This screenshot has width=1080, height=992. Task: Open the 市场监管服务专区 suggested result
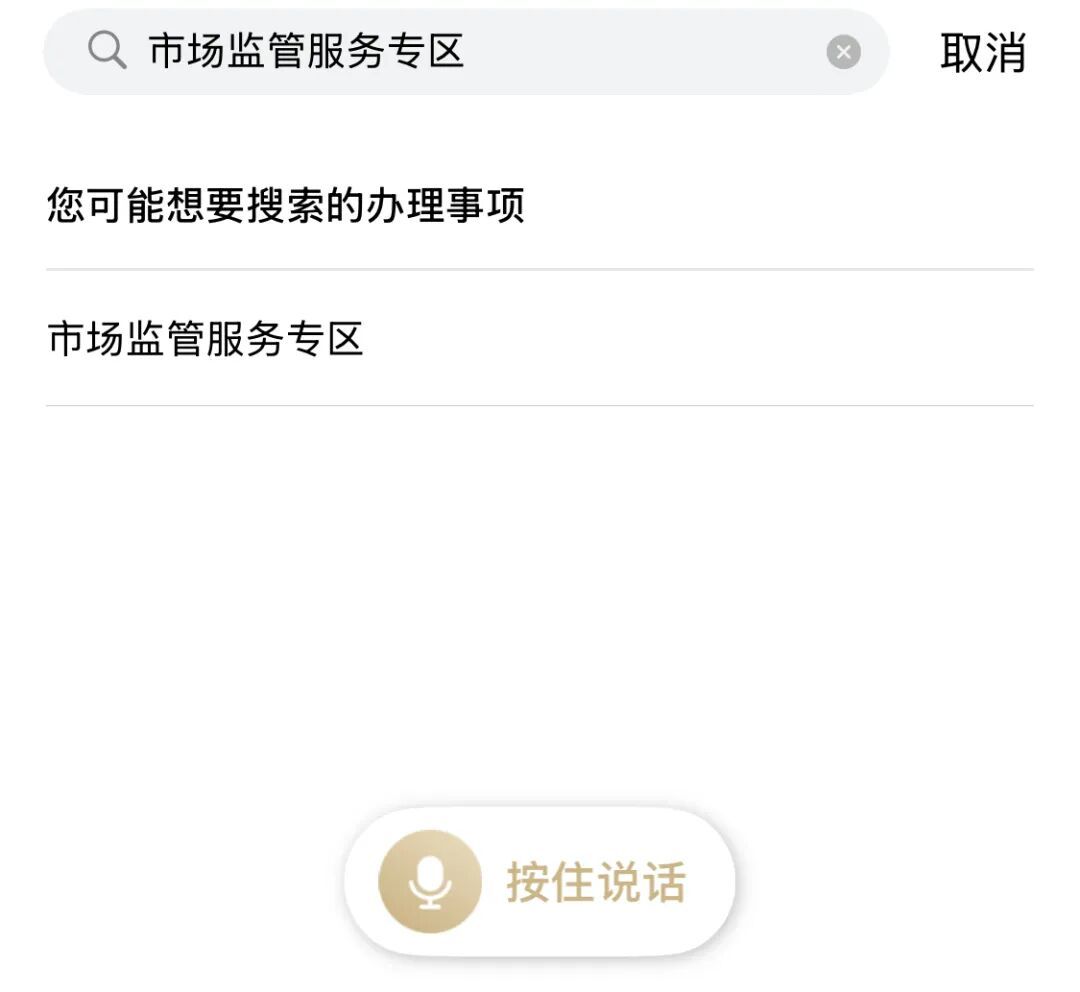click(206, 339)
